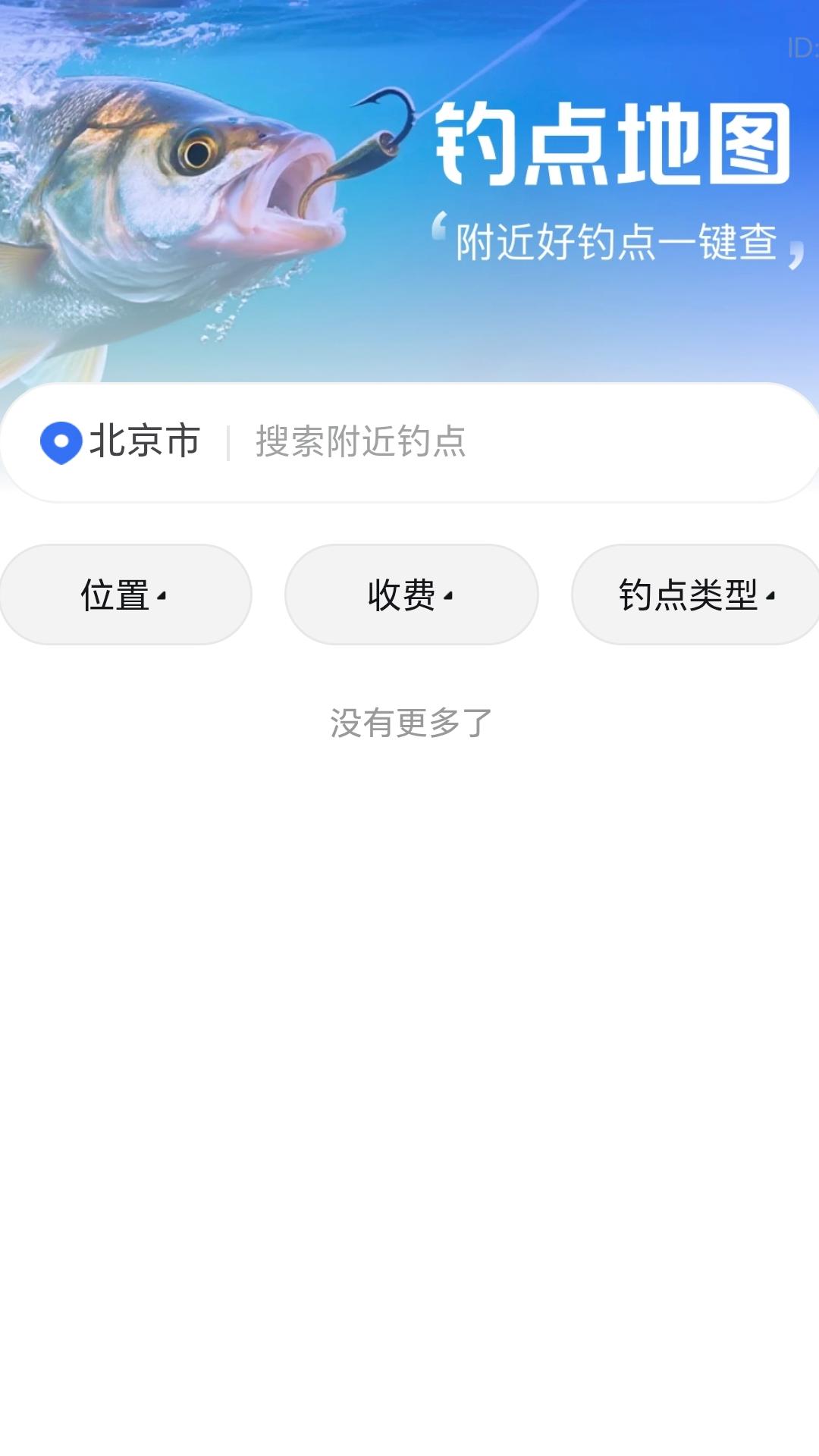Open the 钓点类型 dropdown arrow
Image resolution: width=819 pixels, height=1456 pixels.
773,599
